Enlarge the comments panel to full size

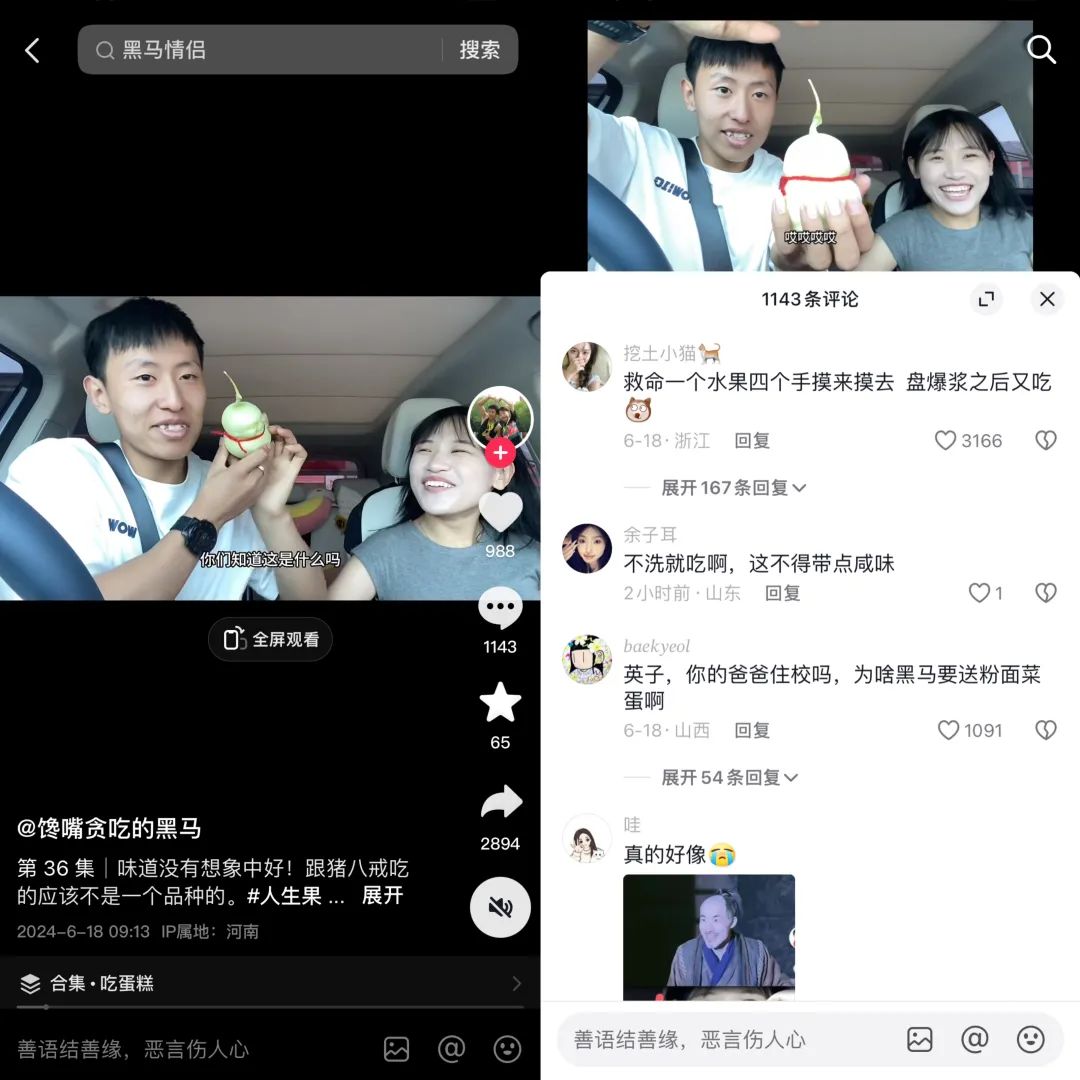[x=986, y=299]
